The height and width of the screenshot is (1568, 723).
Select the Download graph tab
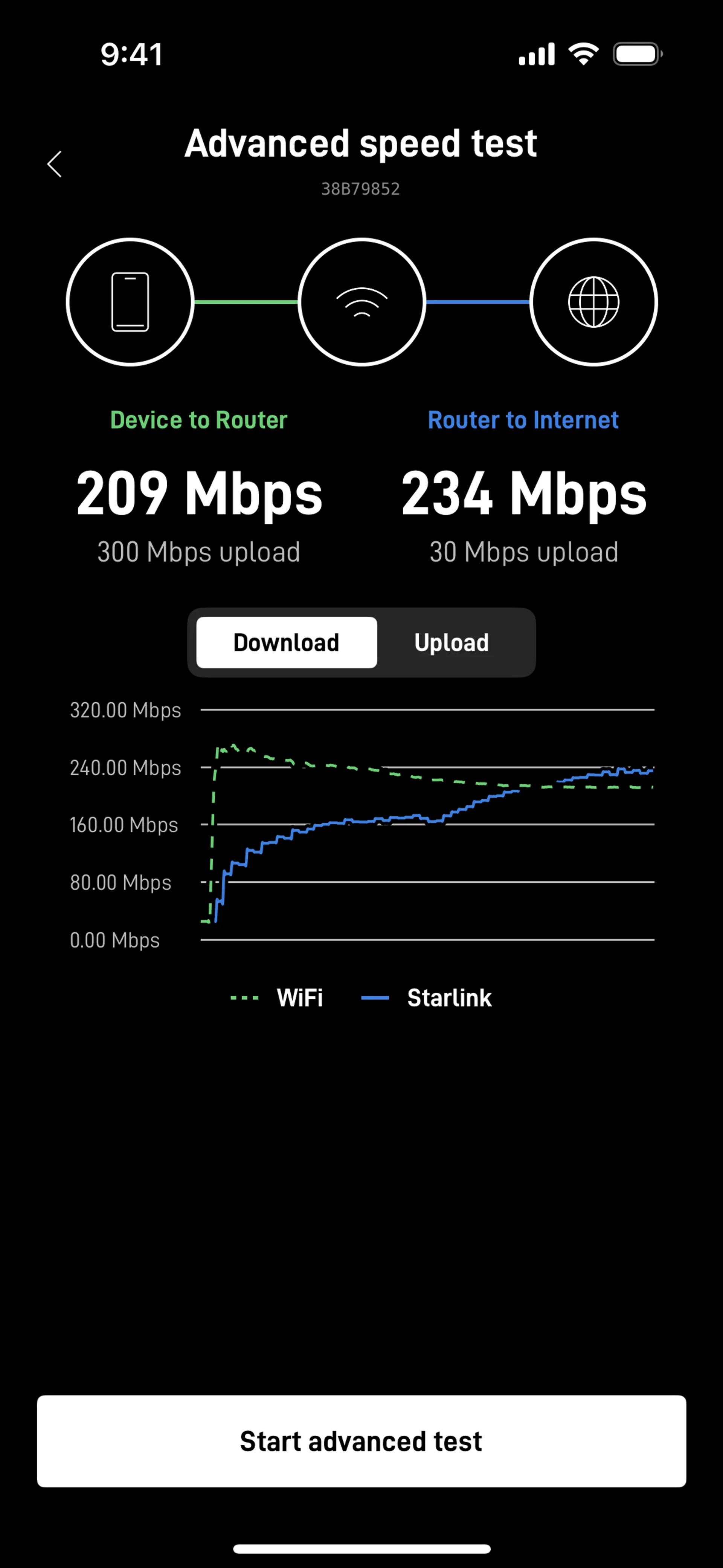tap(287, 643)
